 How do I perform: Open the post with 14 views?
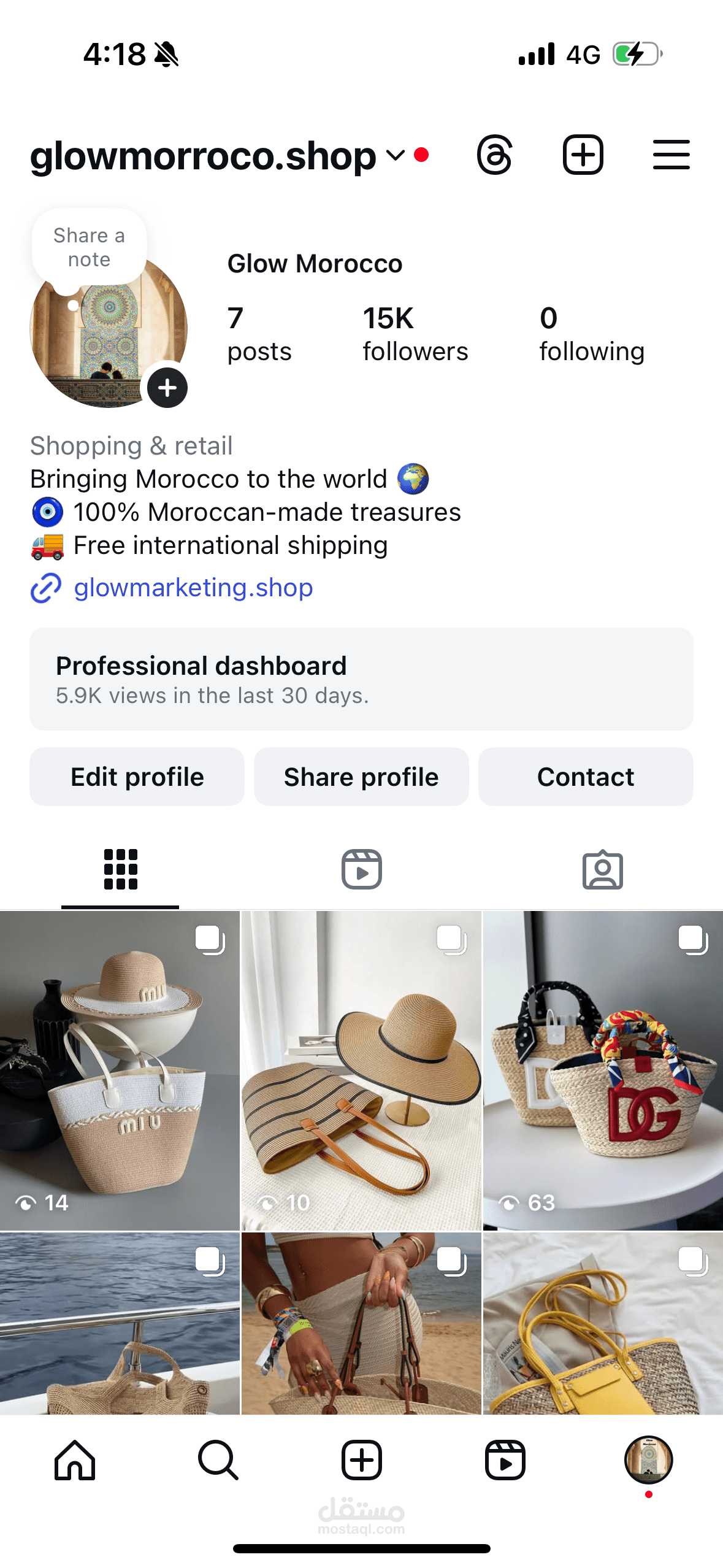(120, 1070)
